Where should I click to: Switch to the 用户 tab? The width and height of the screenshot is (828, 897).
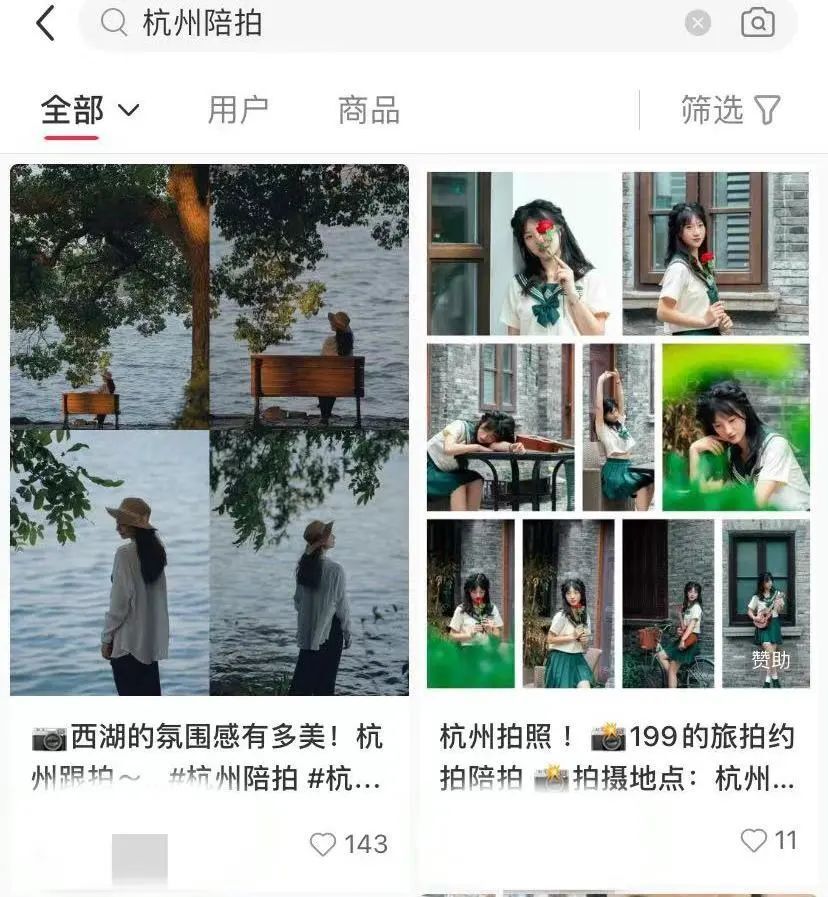238,110
